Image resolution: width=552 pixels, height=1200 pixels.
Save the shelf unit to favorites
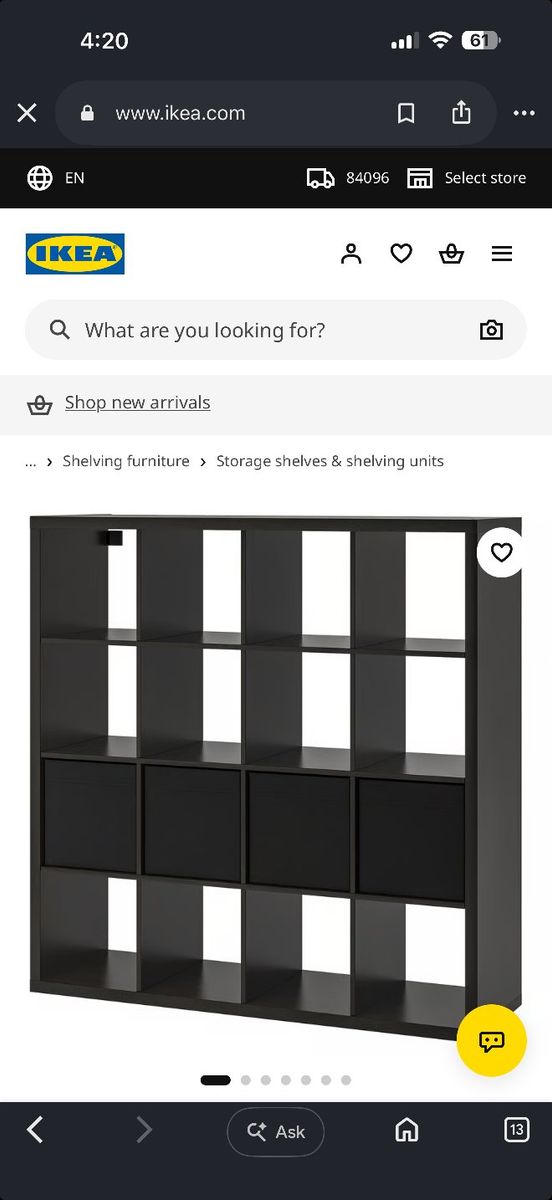[502, 552]
